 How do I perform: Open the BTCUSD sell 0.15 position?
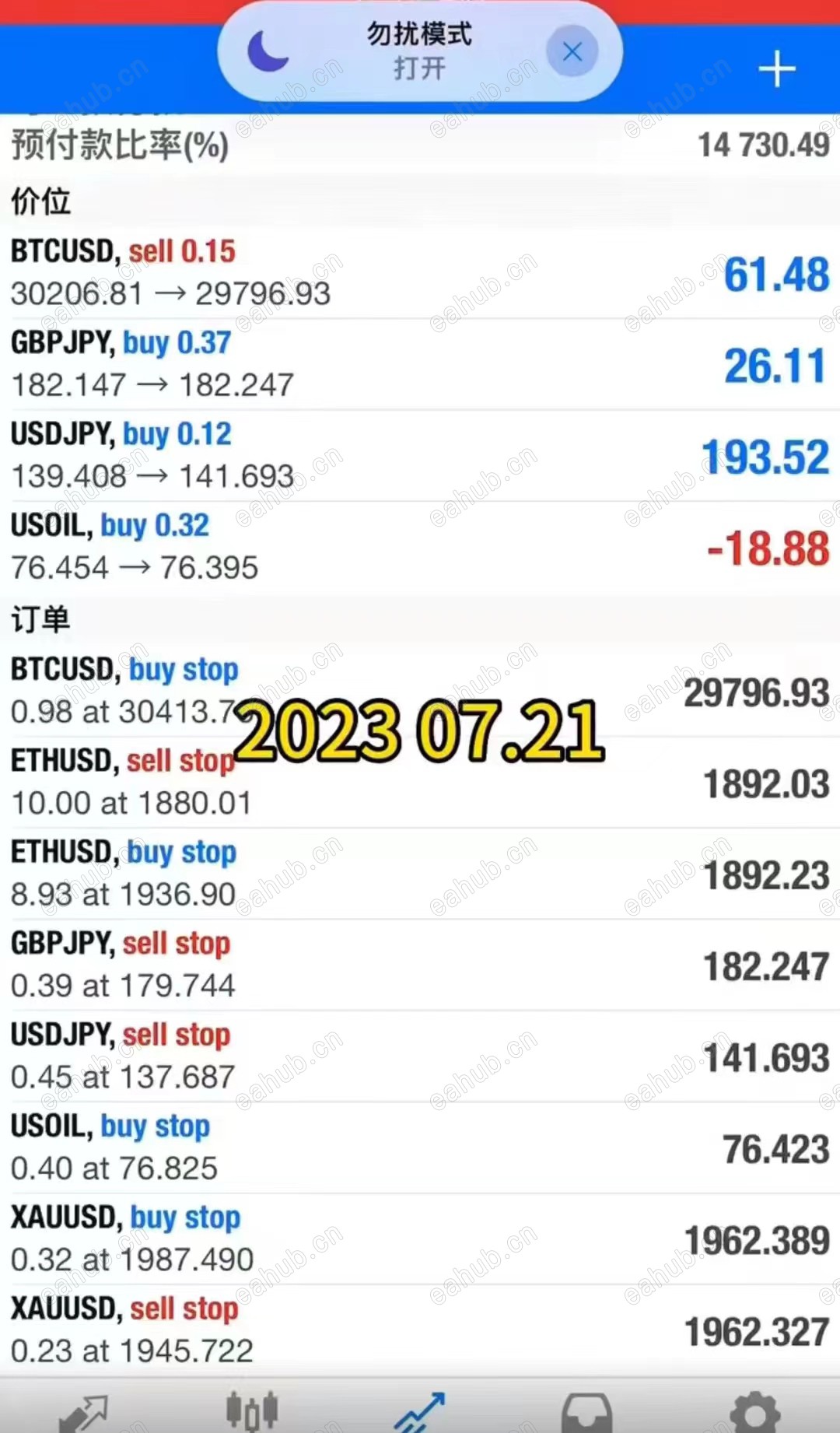click(x=420, y=273)
